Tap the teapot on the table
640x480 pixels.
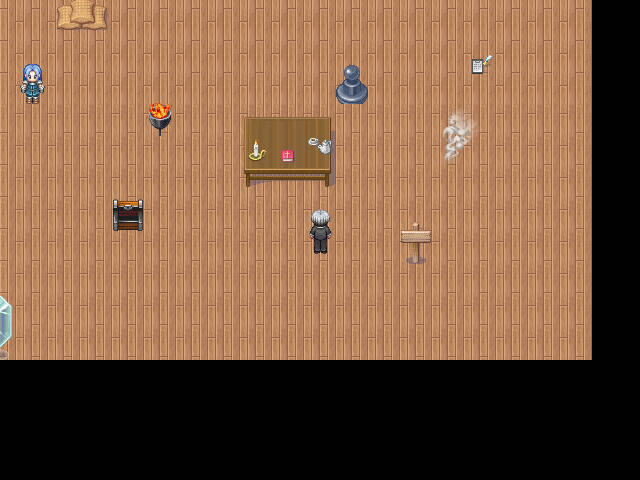click(324, 147)
